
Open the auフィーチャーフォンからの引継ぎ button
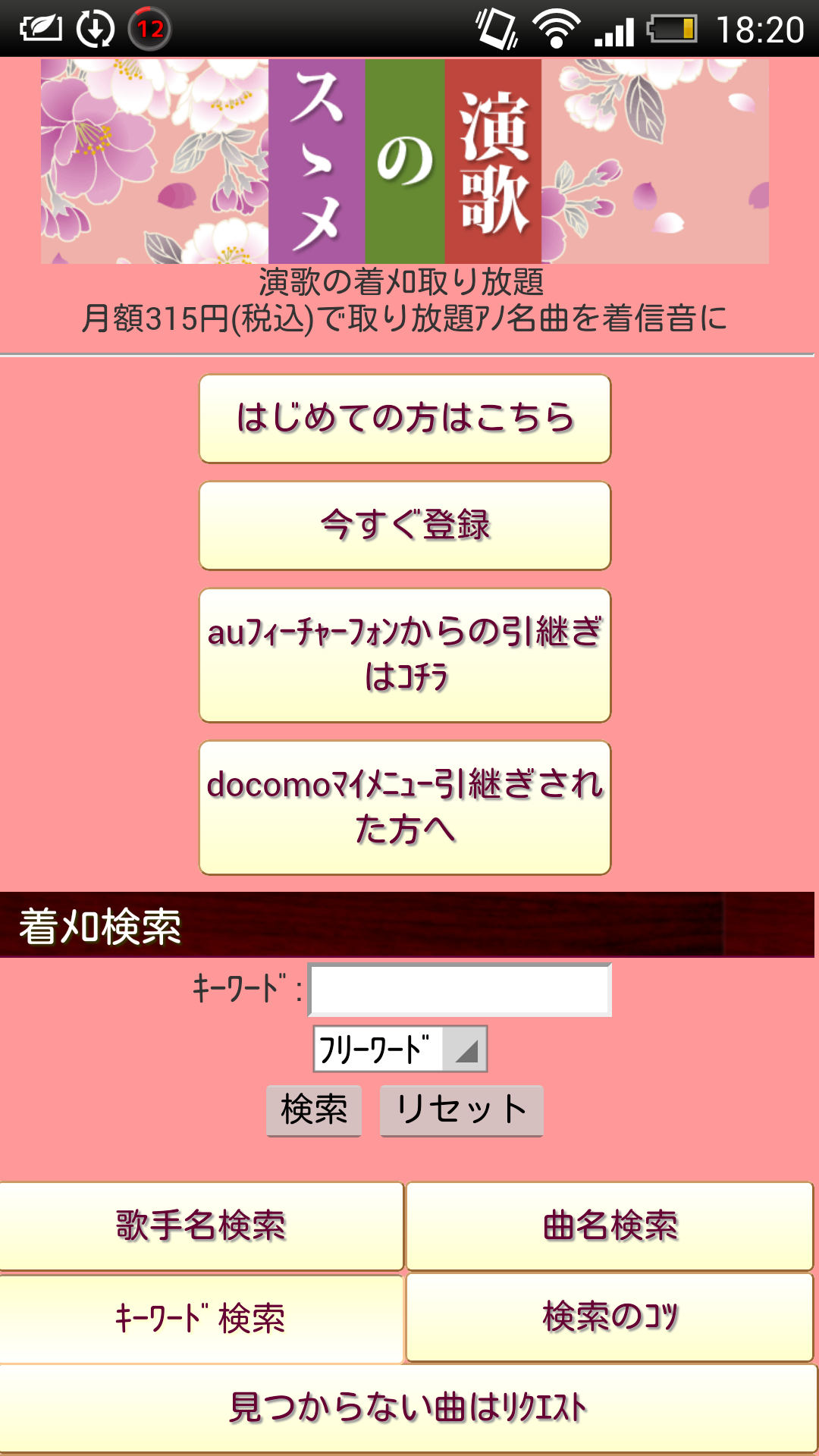pyautogui.click(x=405, y=655)
